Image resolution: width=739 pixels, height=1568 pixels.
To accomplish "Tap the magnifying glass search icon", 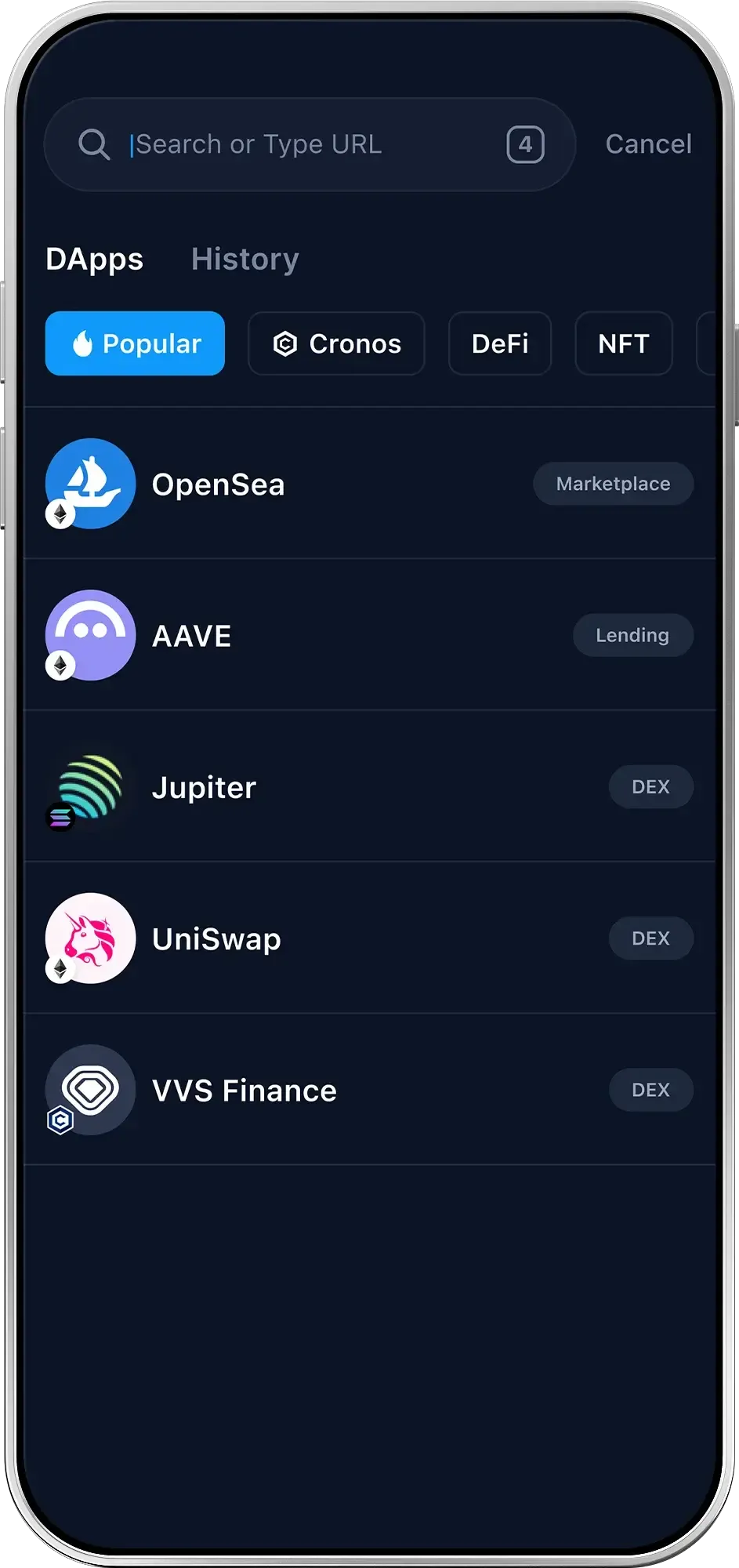I will tap(94, 144).
